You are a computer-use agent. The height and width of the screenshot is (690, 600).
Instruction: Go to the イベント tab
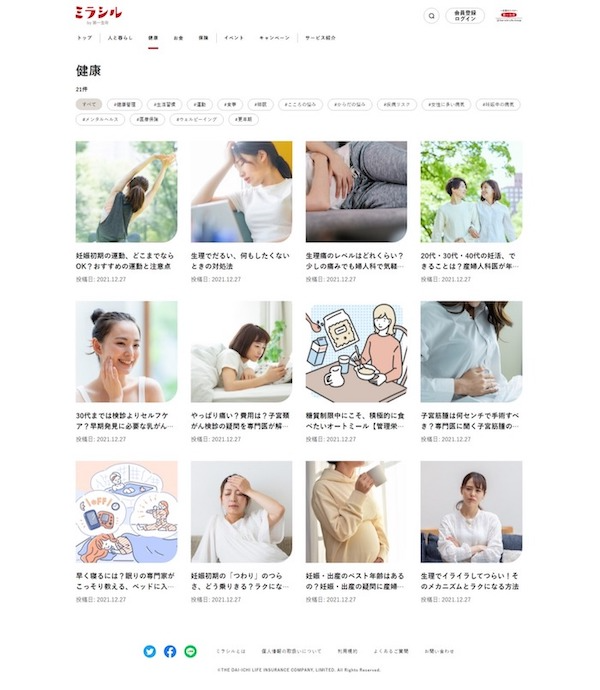pos(234,37)
